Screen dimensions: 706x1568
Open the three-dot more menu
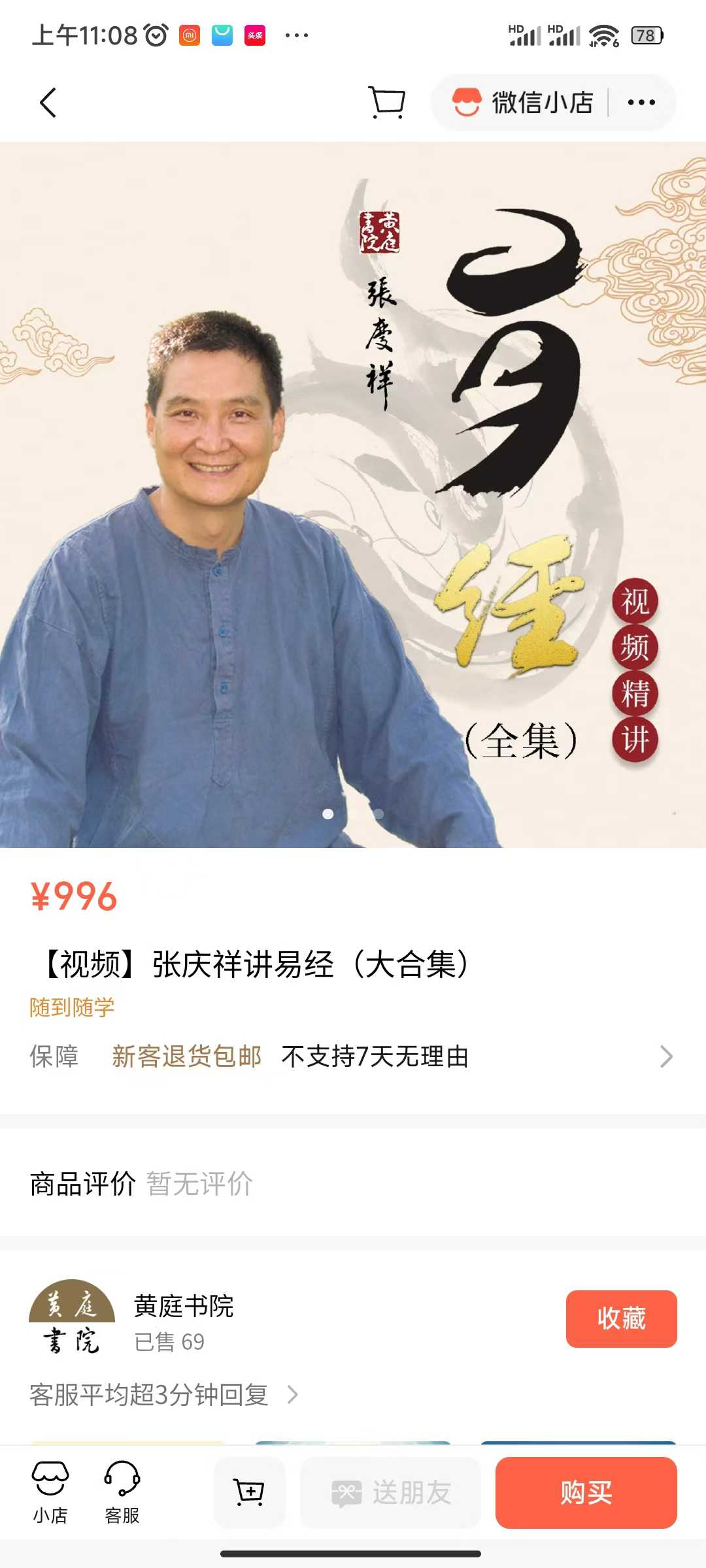pyautogui.click(x=641, y=103)
